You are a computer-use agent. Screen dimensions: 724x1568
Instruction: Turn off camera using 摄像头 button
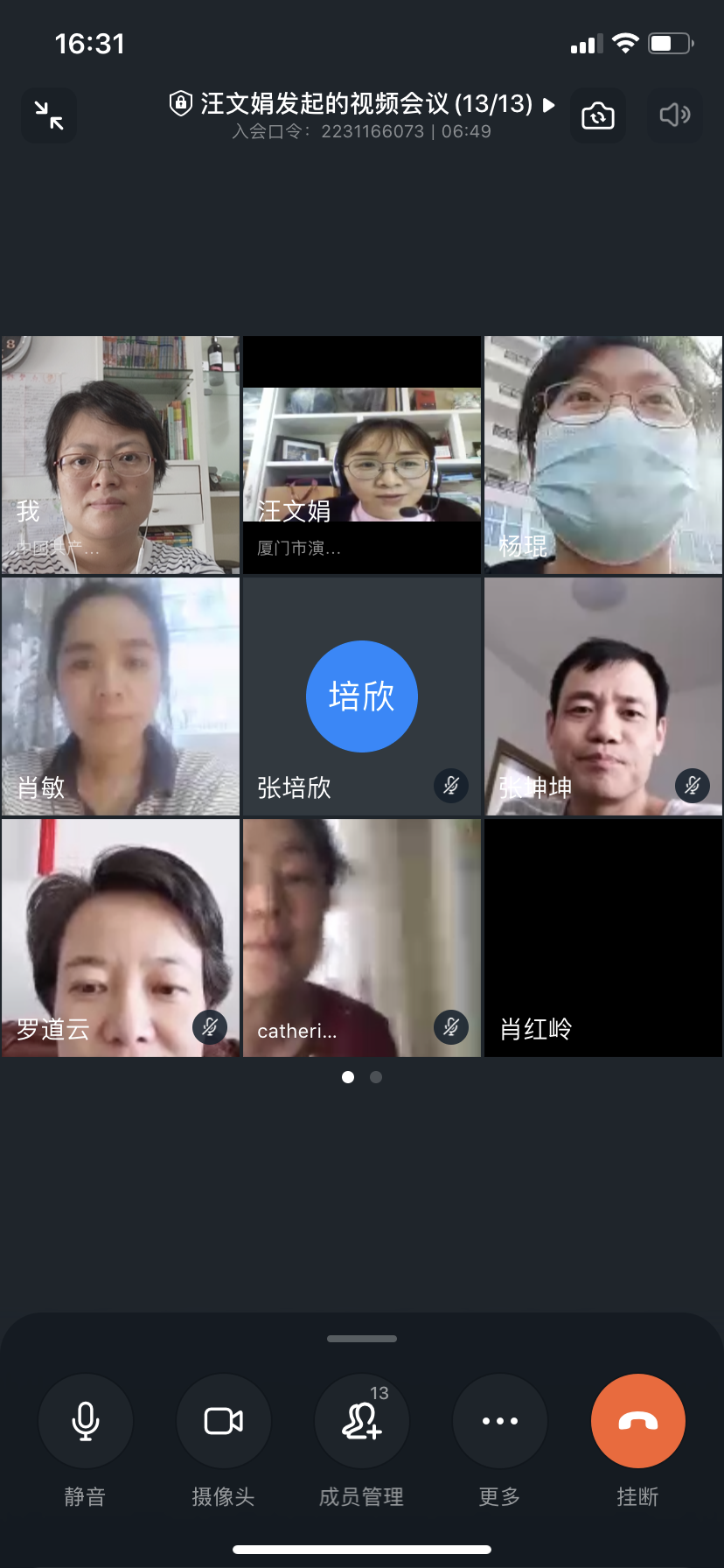[x=224, y=1421]
